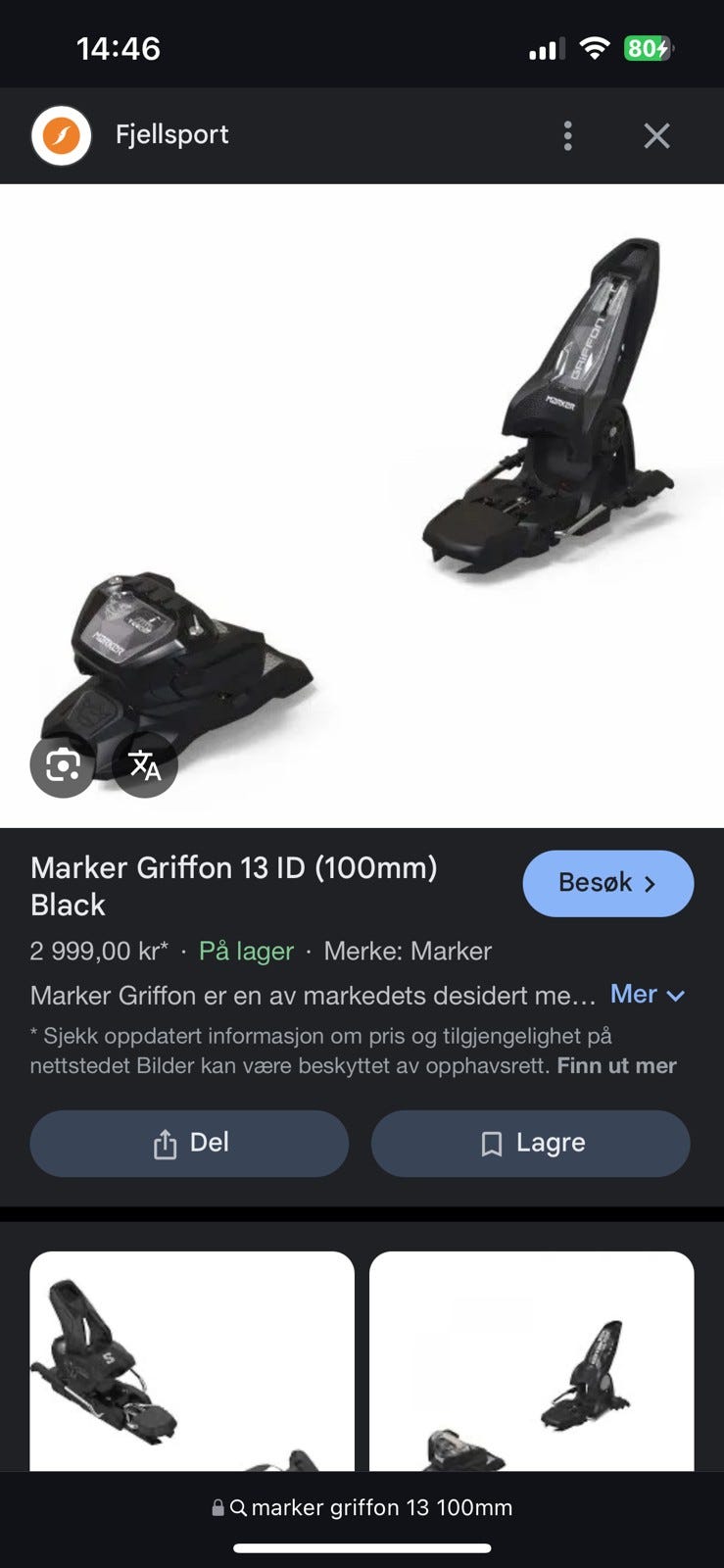Expand the description with Mer

point(647,995)
